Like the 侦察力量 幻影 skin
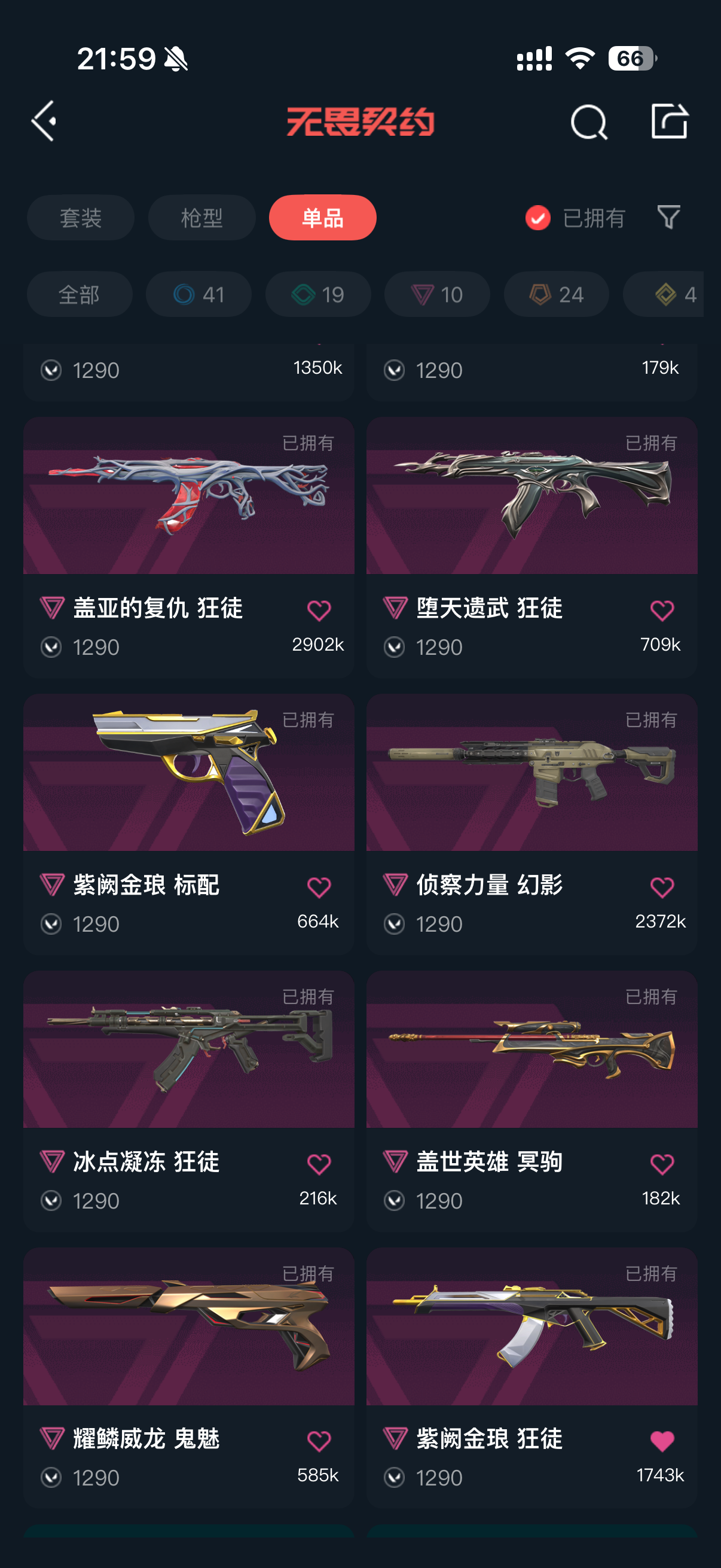Viewport: 721px width, 1568px height. [x=662, y=887]
